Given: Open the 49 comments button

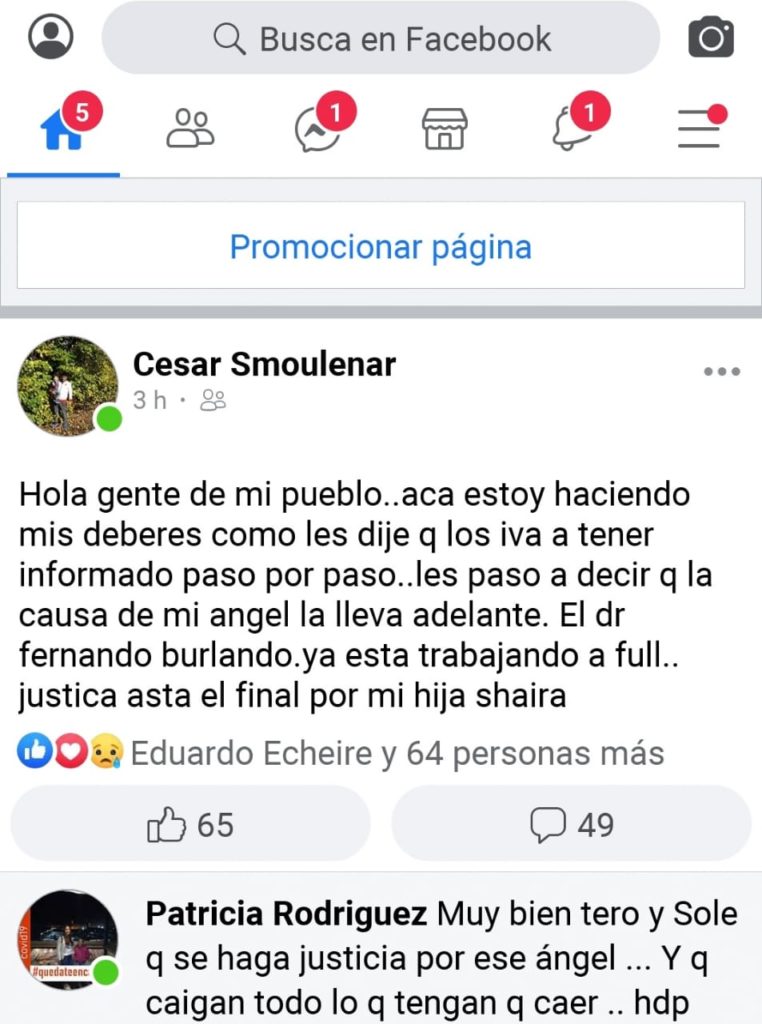Looking at the screenshot, I should pyautogui.click(x=571, y=825).
